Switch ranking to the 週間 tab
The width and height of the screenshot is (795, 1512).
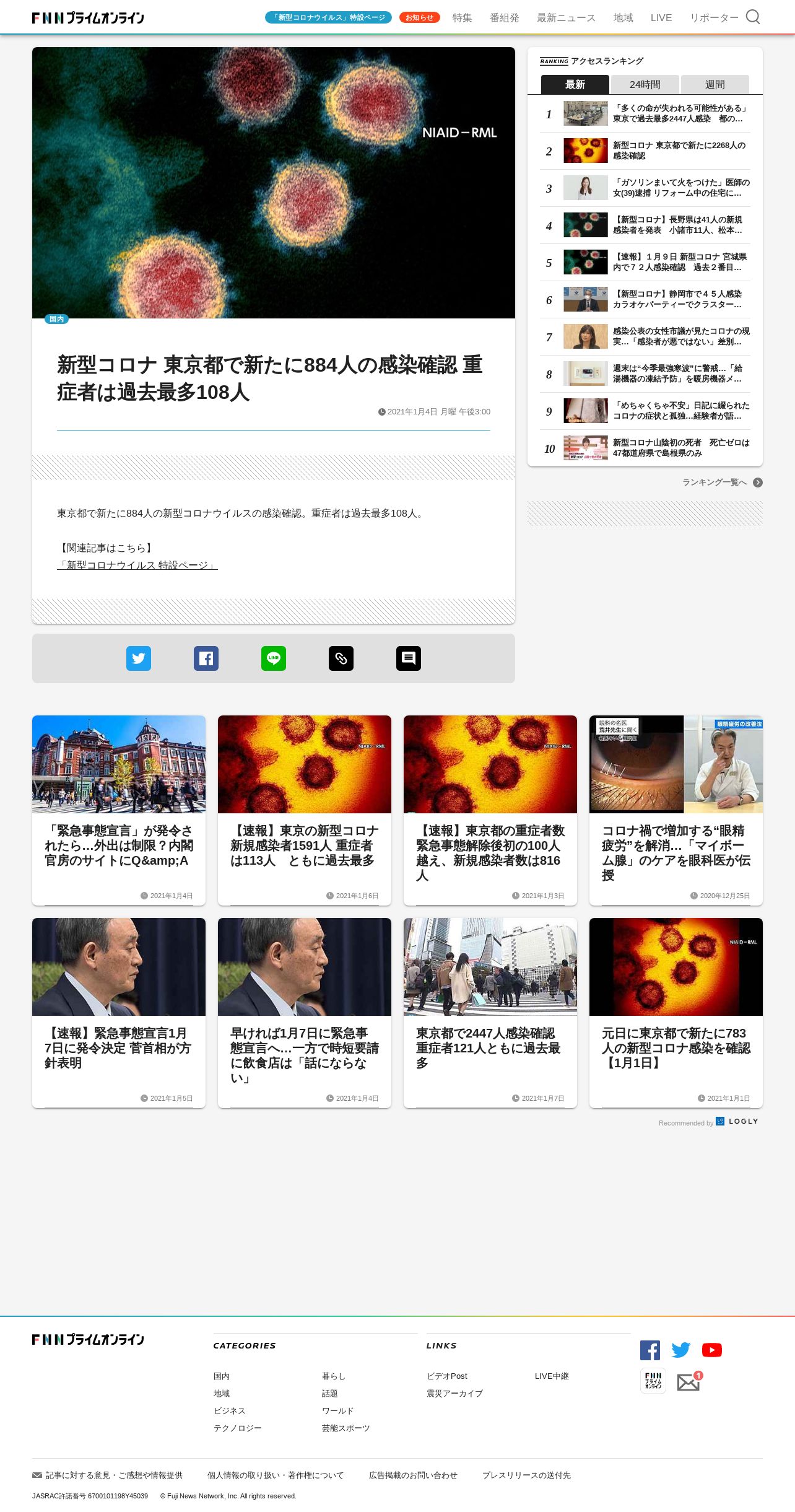coord(715,84)
